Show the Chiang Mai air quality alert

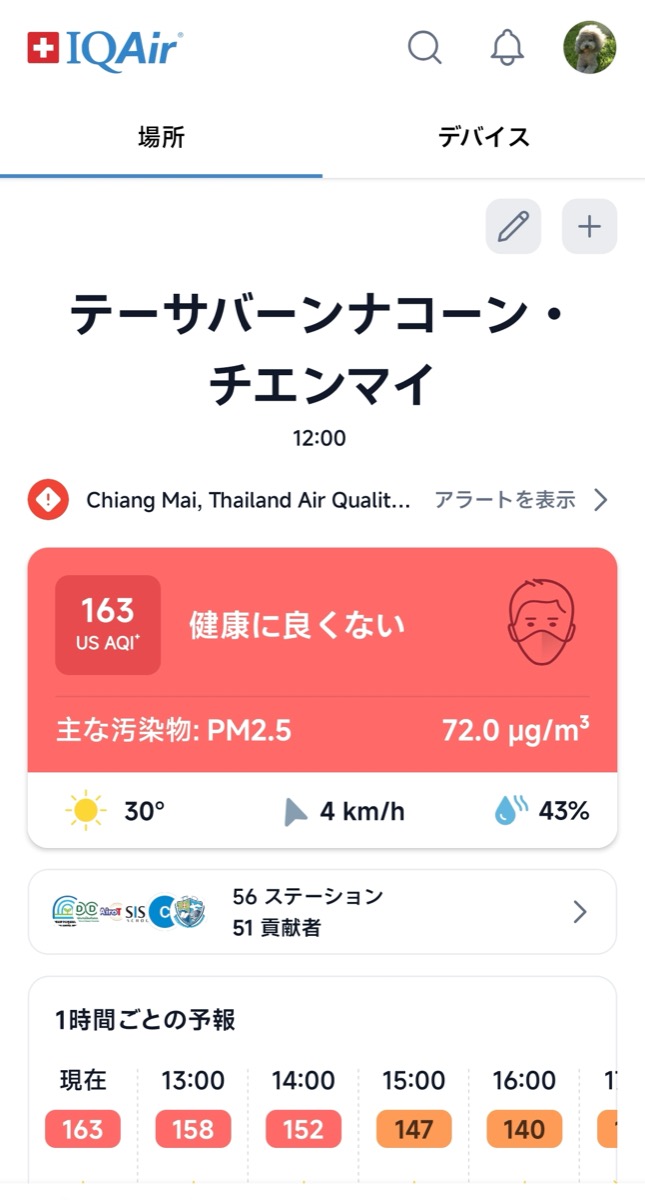pyautogui.click(x=322, y=500)
